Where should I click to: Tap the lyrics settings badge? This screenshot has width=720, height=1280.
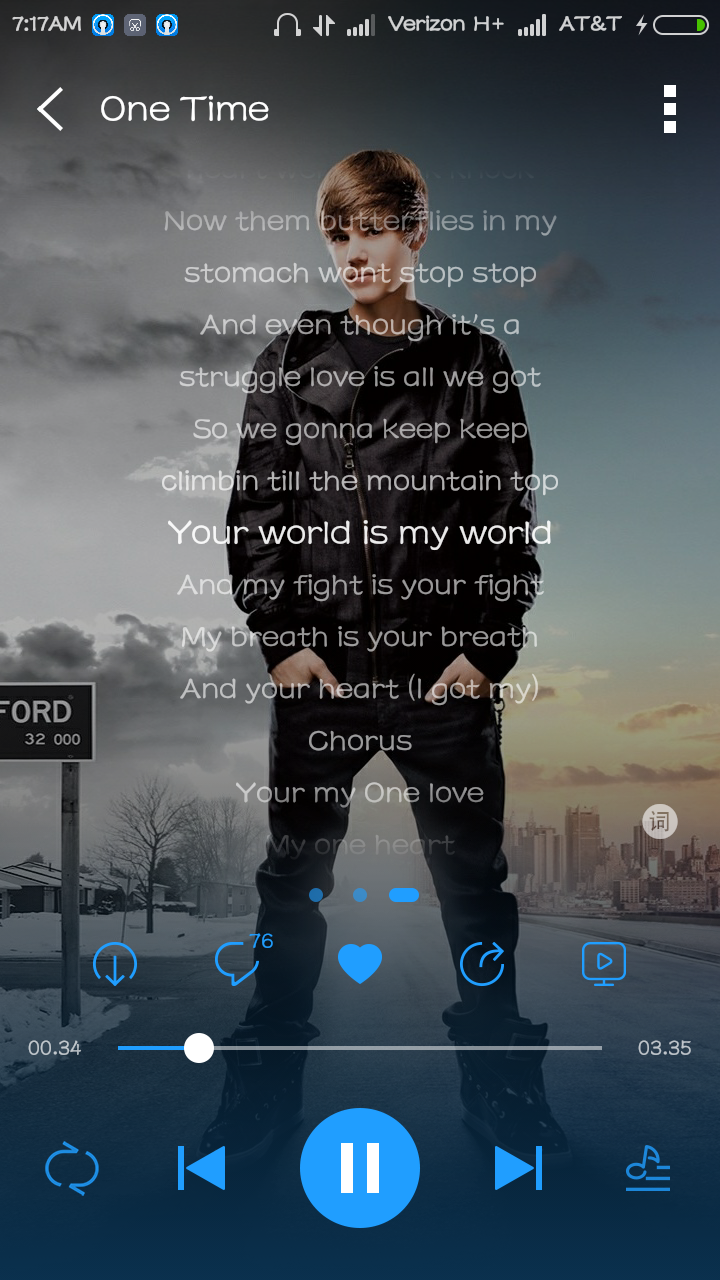point(660,822)
